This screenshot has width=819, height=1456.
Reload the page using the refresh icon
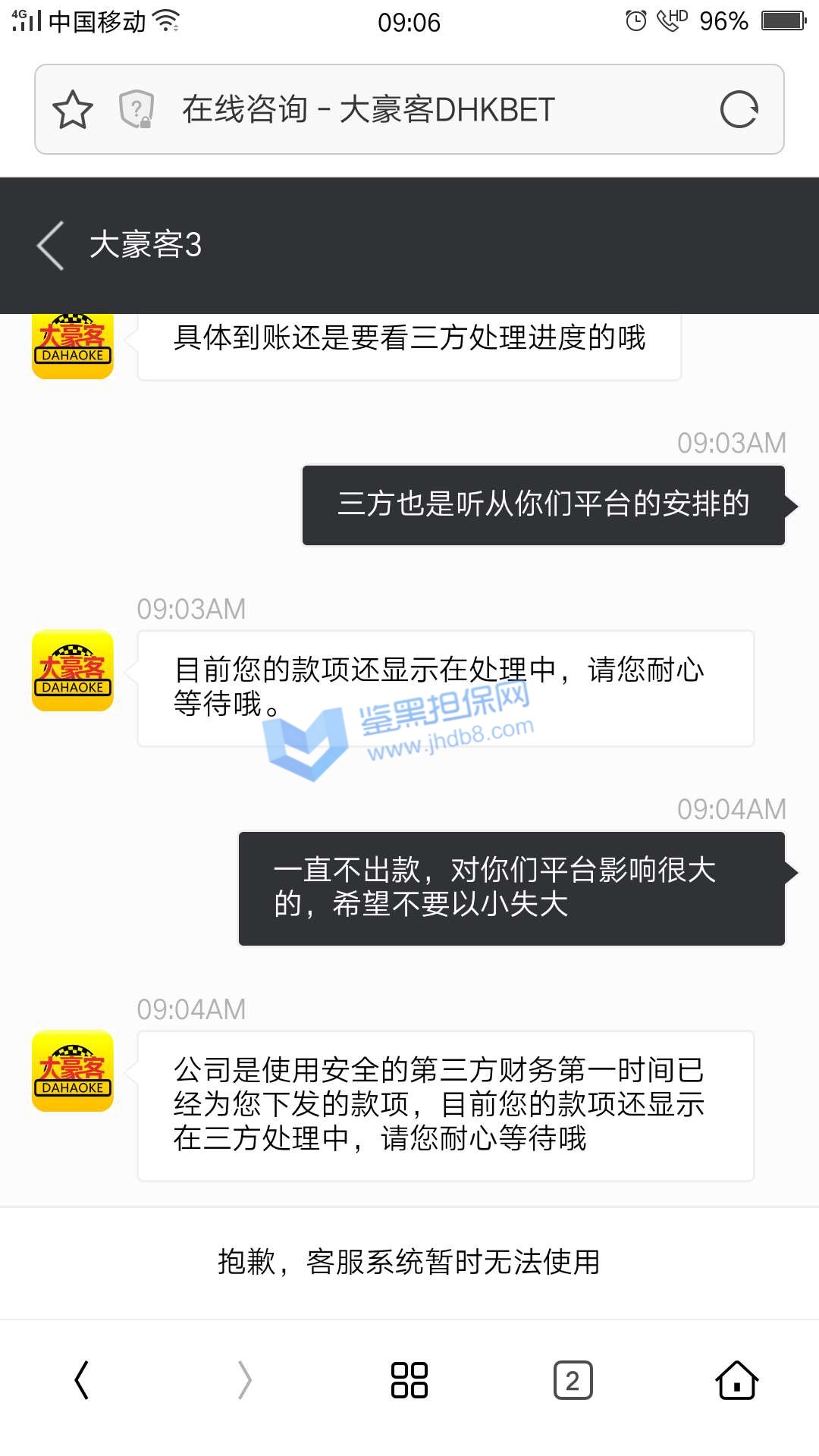click(739, 110)
